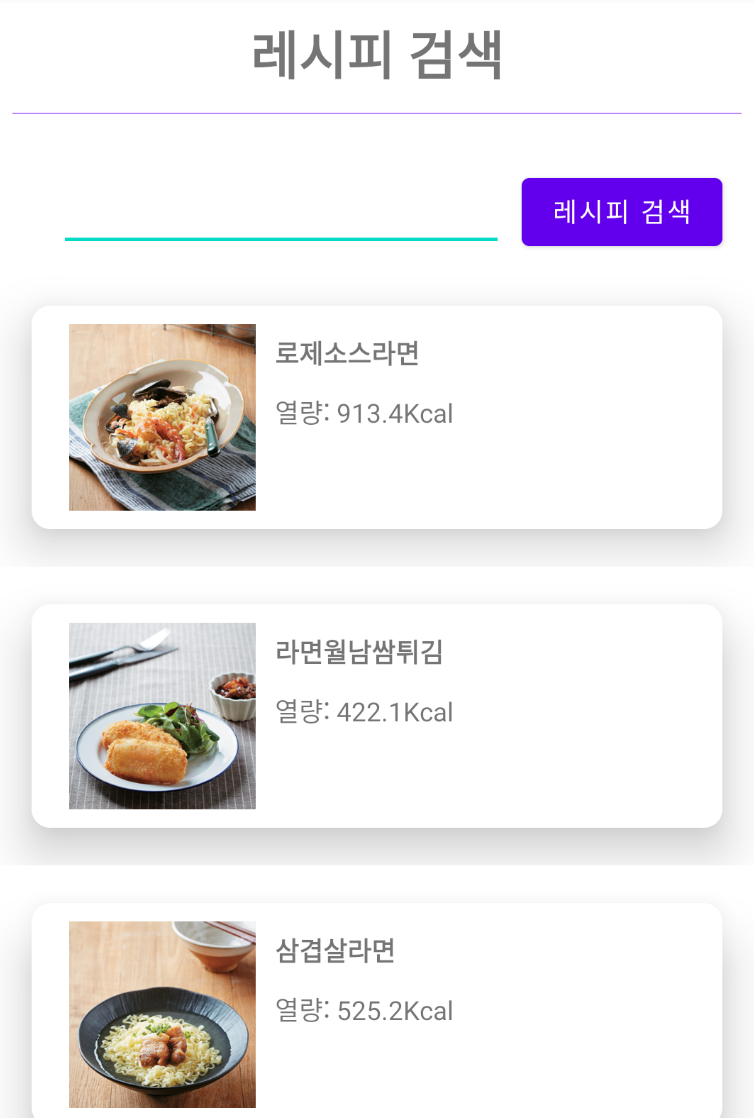Image resolution: width=754 pixels, height=1118 pixels.
Task: Open the 라면월남쌈튀김 recipe card
Action: [376, 715]
